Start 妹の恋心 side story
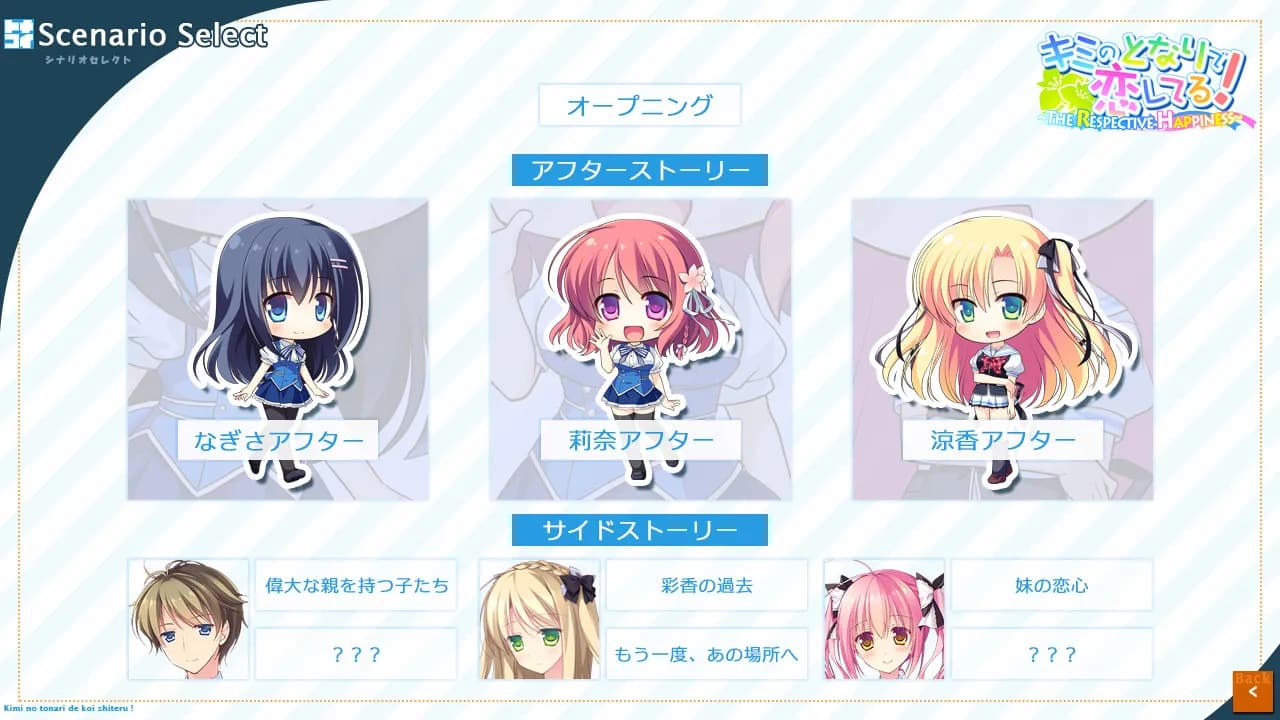This screenshot has height=720, width=1280. tap(1051, 585)
